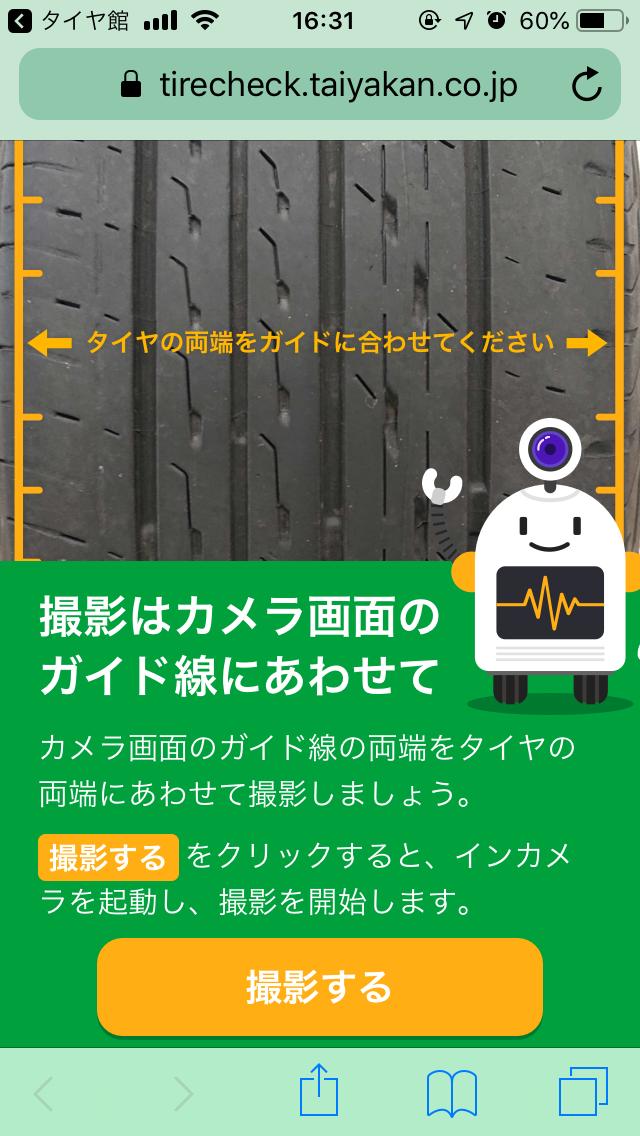
Task: Show open Safari tabs
Action: [583, 1092]
